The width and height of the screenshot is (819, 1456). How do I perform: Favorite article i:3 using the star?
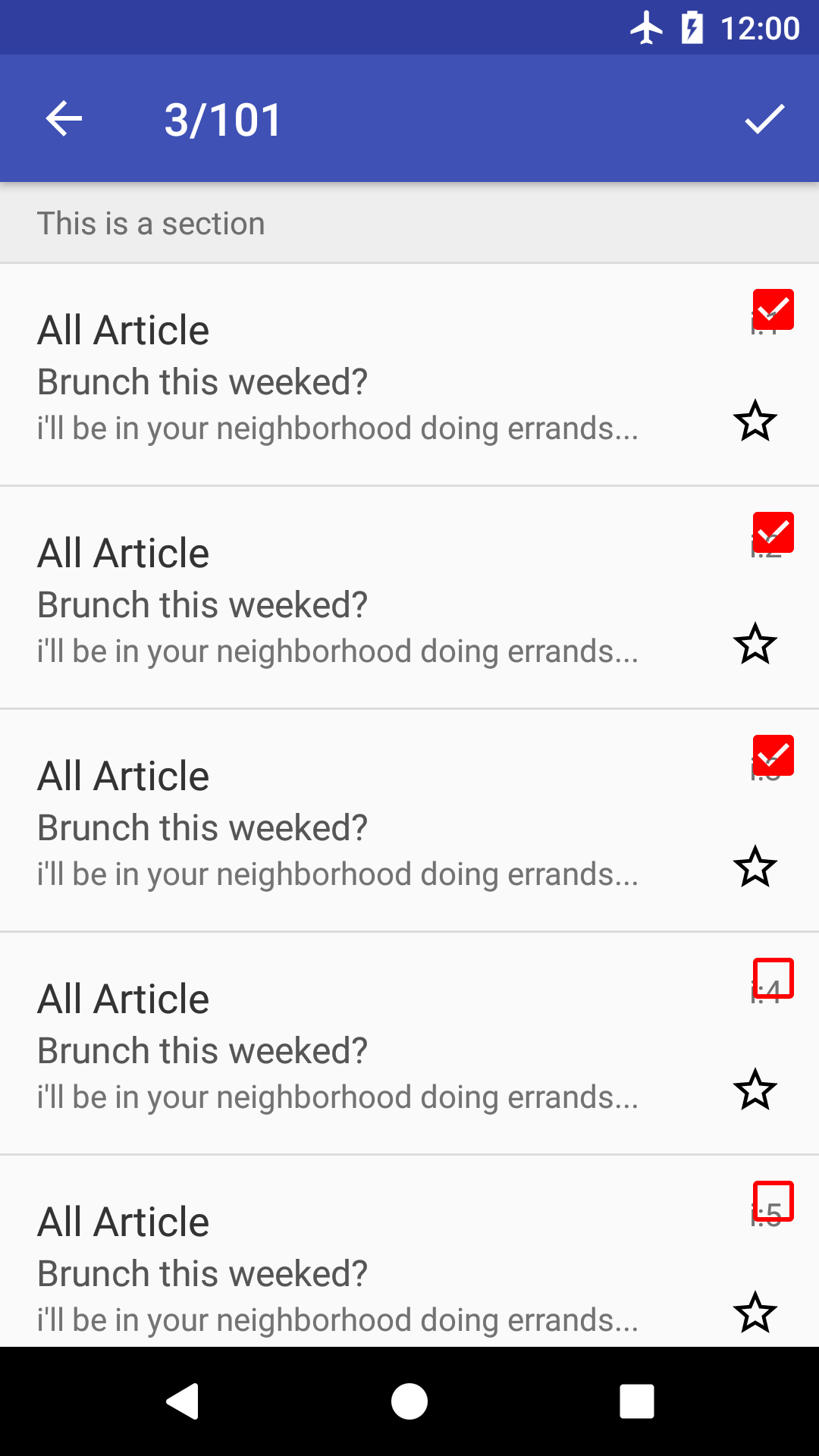click(755, 867)
